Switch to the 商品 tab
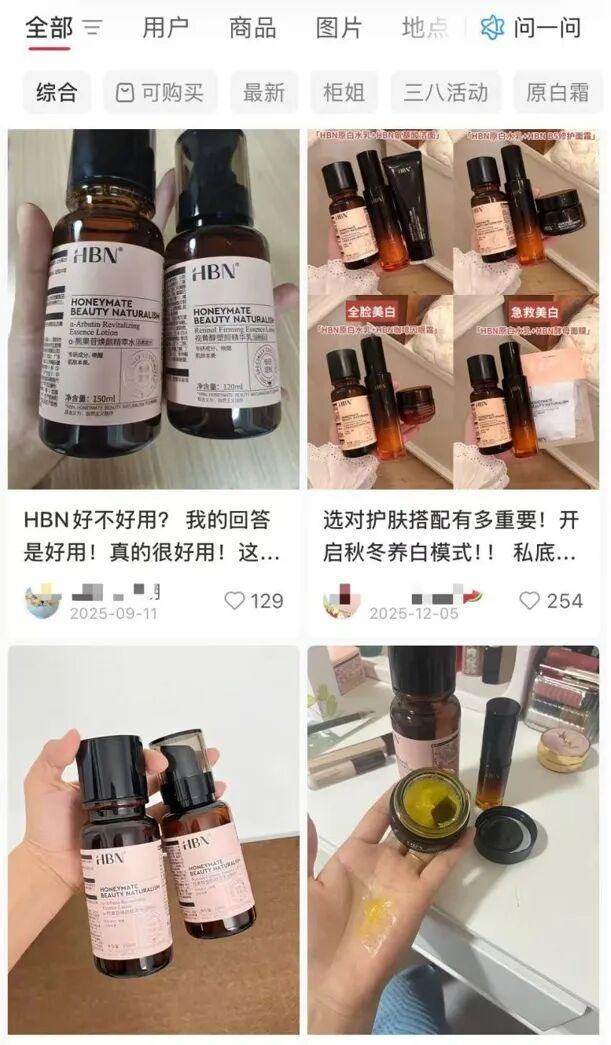 [x=252, y=28]
